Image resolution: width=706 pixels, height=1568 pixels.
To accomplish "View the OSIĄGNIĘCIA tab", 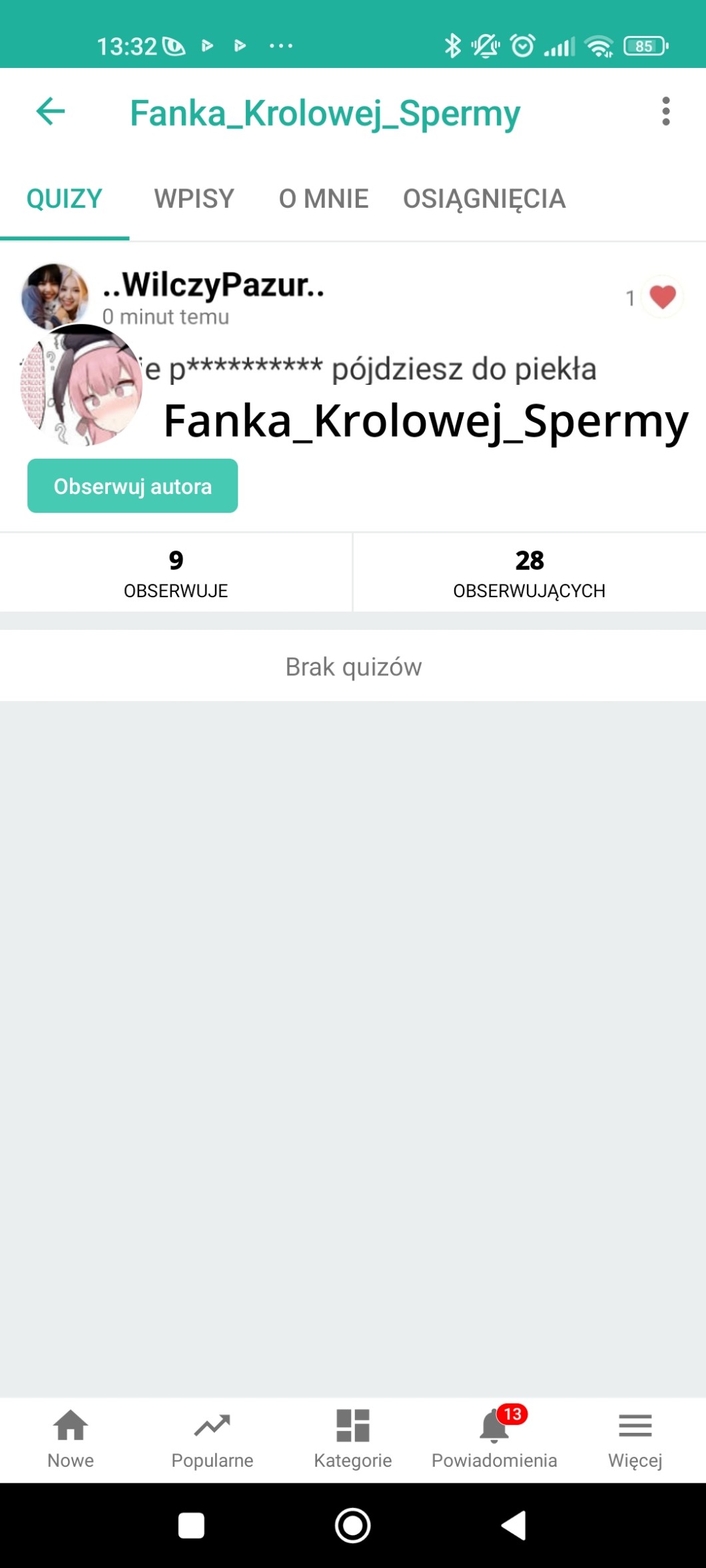I will (x=484, y=199).
